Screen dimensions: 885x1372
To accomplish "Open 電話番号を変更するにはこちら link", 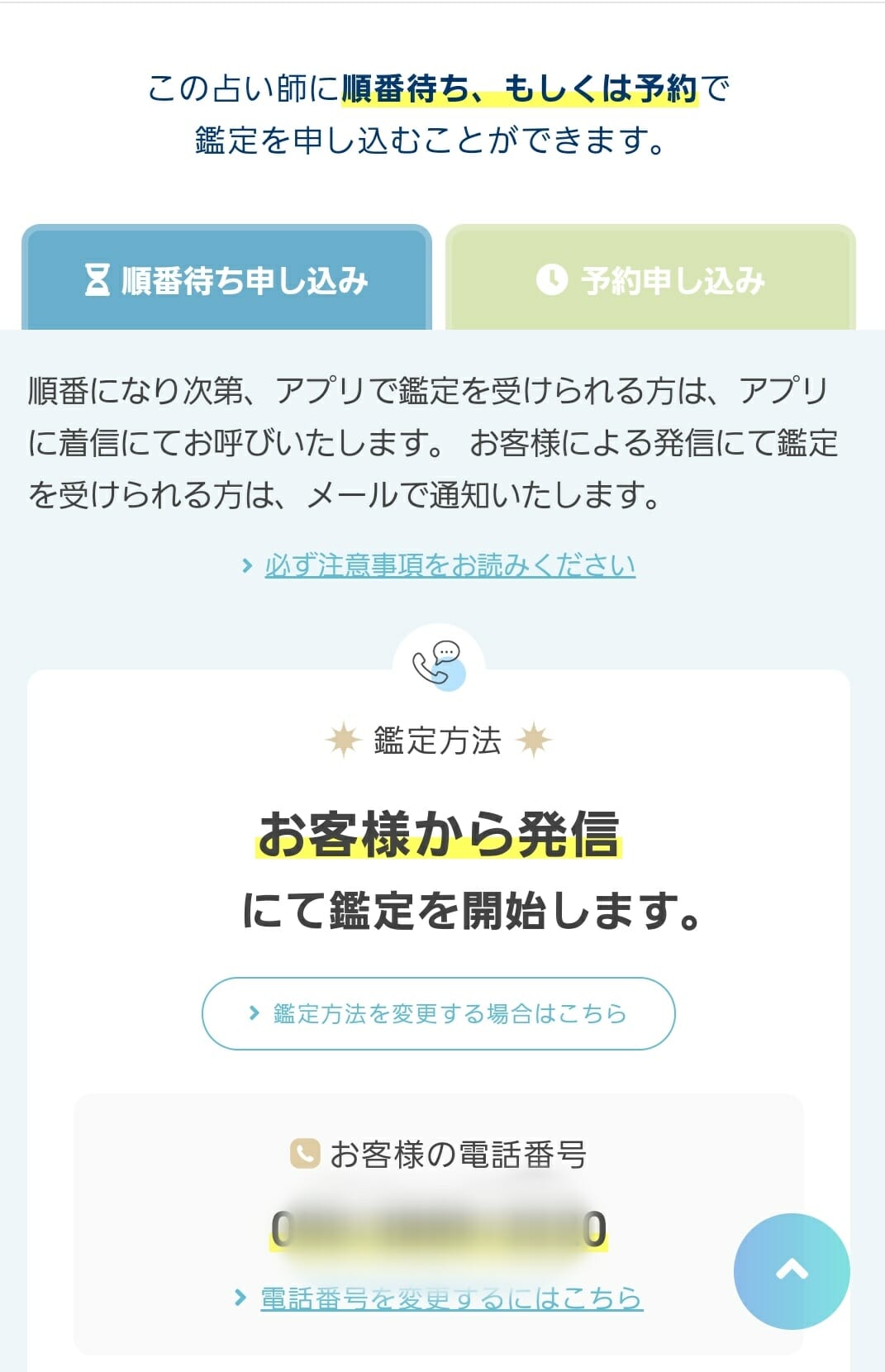I will [450, 1298].
